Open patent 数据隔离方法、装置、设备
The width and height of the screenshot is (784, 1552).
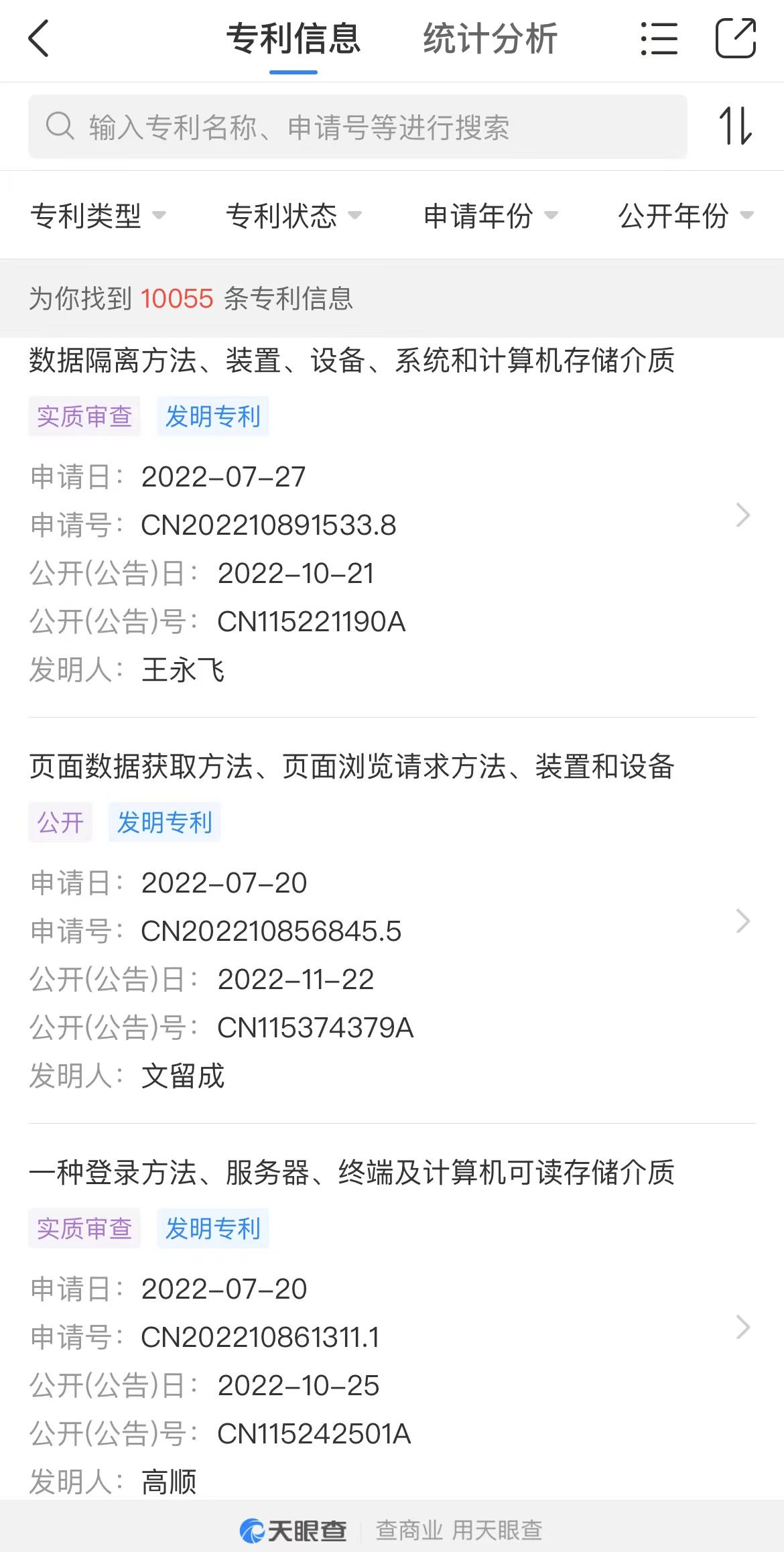[x=392, y=515]
